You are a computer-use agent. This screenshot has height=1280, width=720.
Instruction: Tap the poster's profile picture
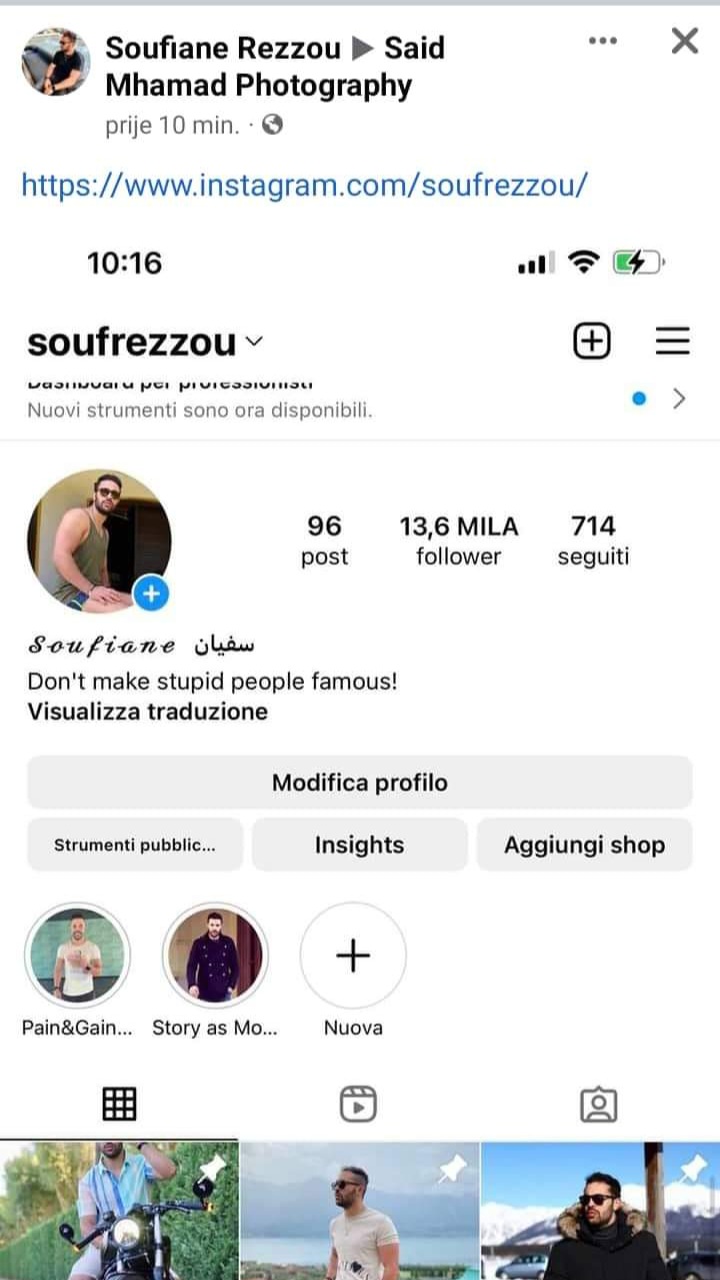pos(56,62)
